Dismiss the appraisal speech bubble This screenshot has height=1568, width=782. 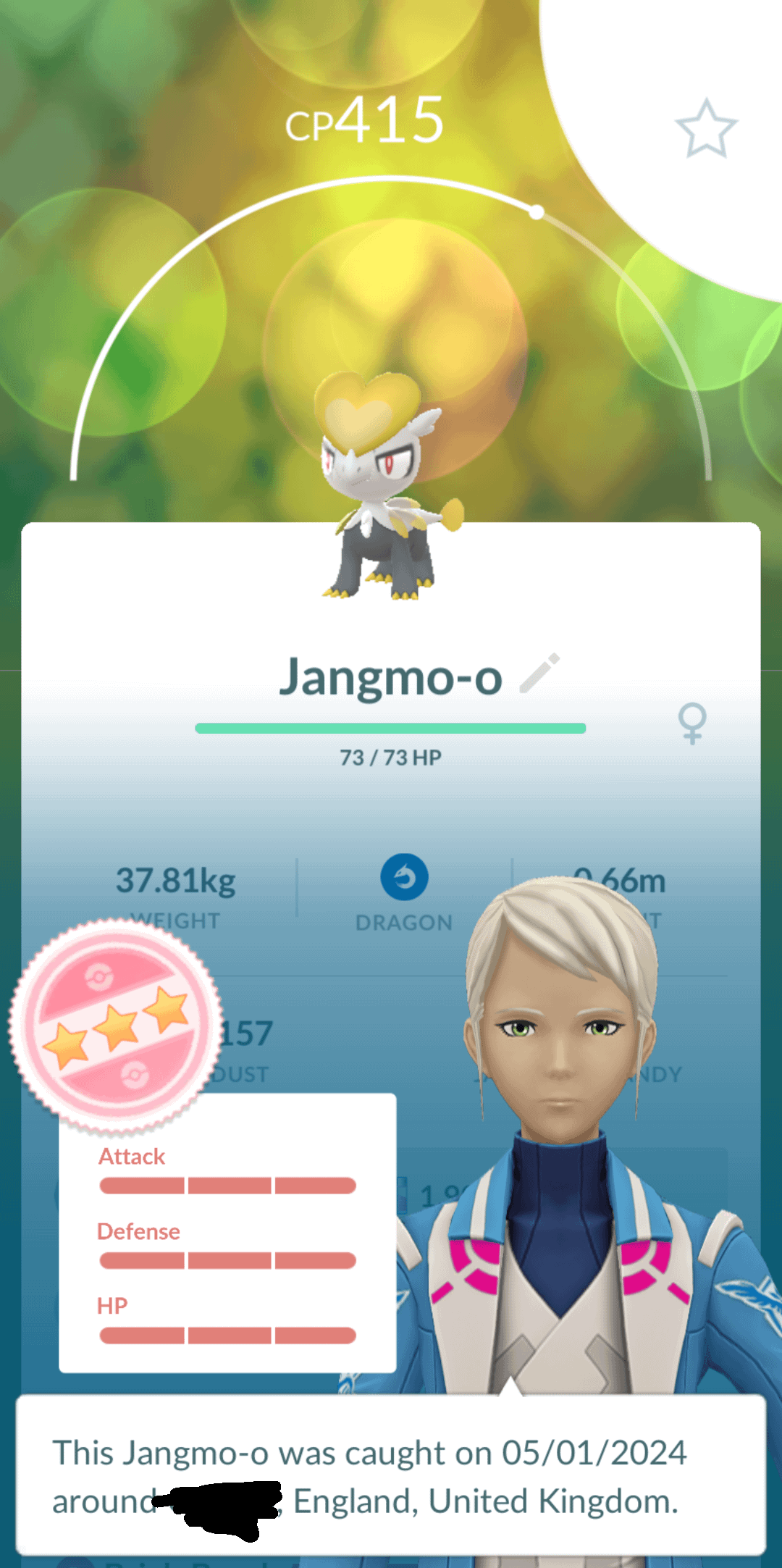point(391,1476)
